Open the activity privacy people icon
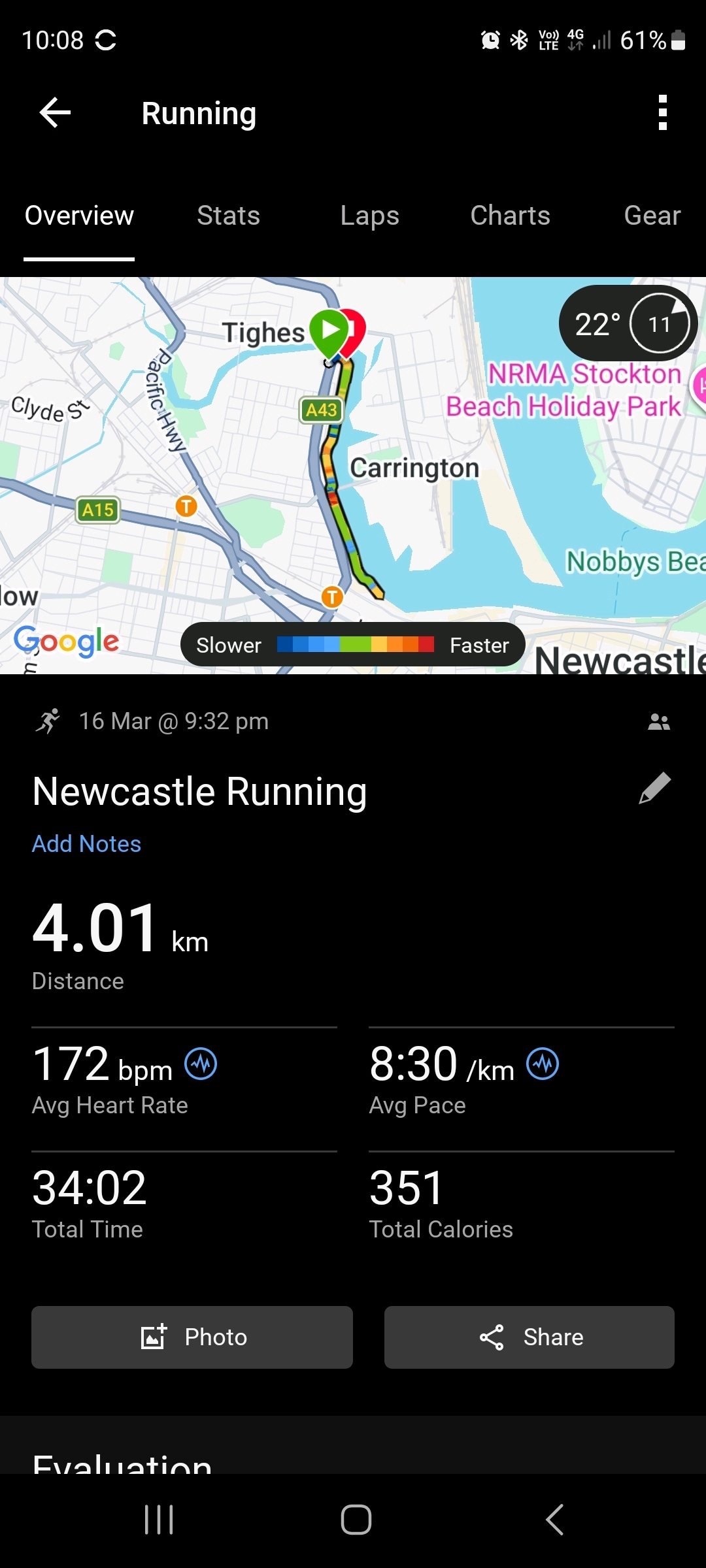The height and width of the screenshot is (1568, 706). point(658,722)
